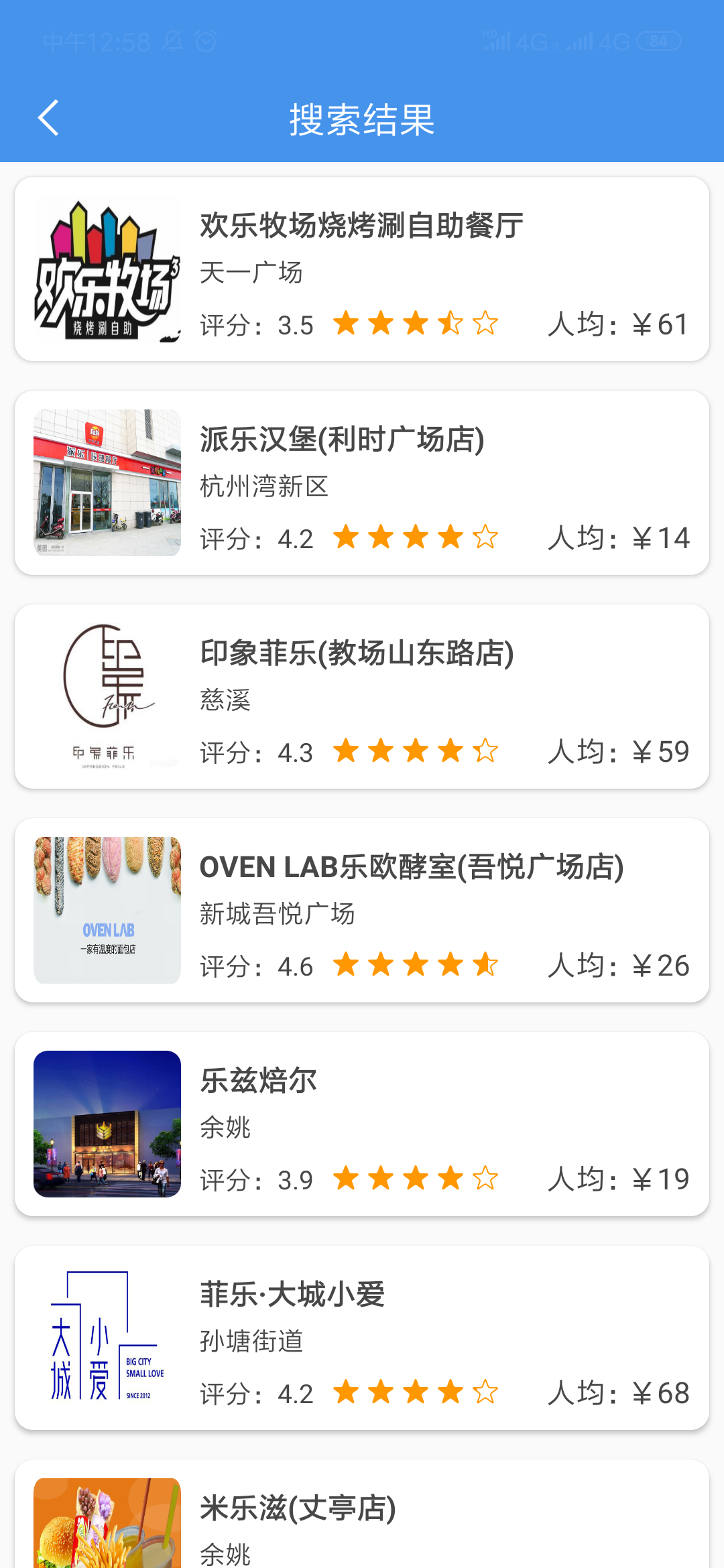Open the 菲乐·大城小爱 listing
This screenshot has width=724, height=1568.
(362, 1338)
